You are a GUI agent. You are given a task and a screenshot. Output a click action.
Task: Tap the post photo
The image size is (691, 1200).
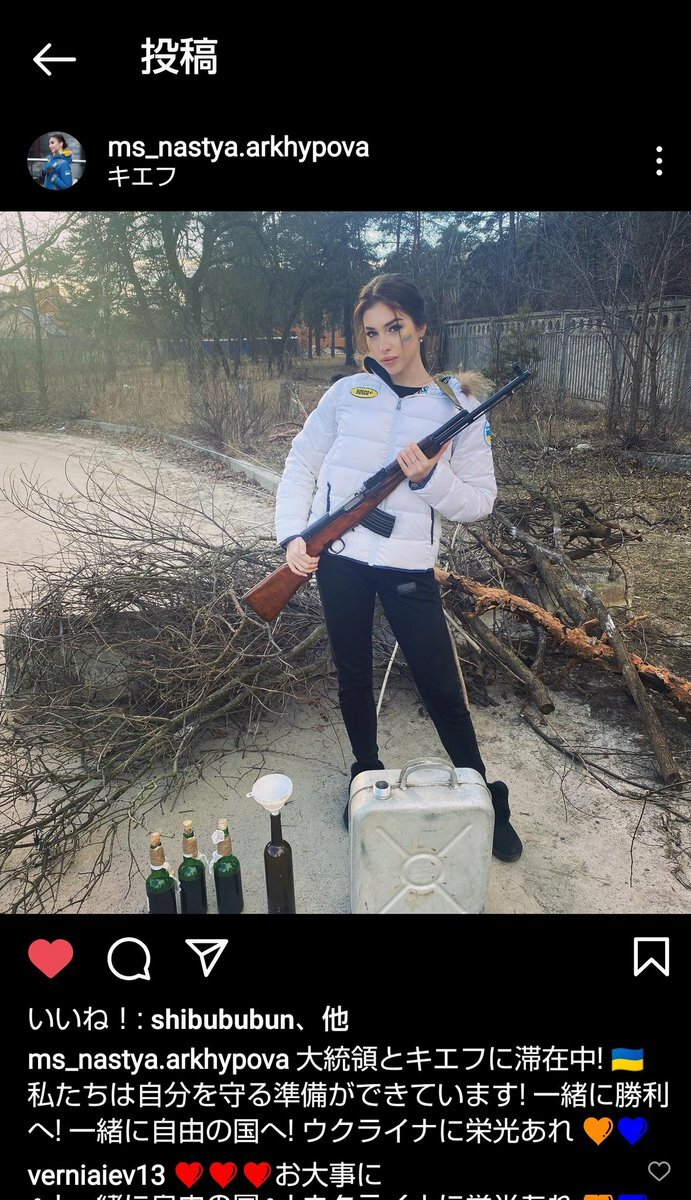(x=345, y=562)
